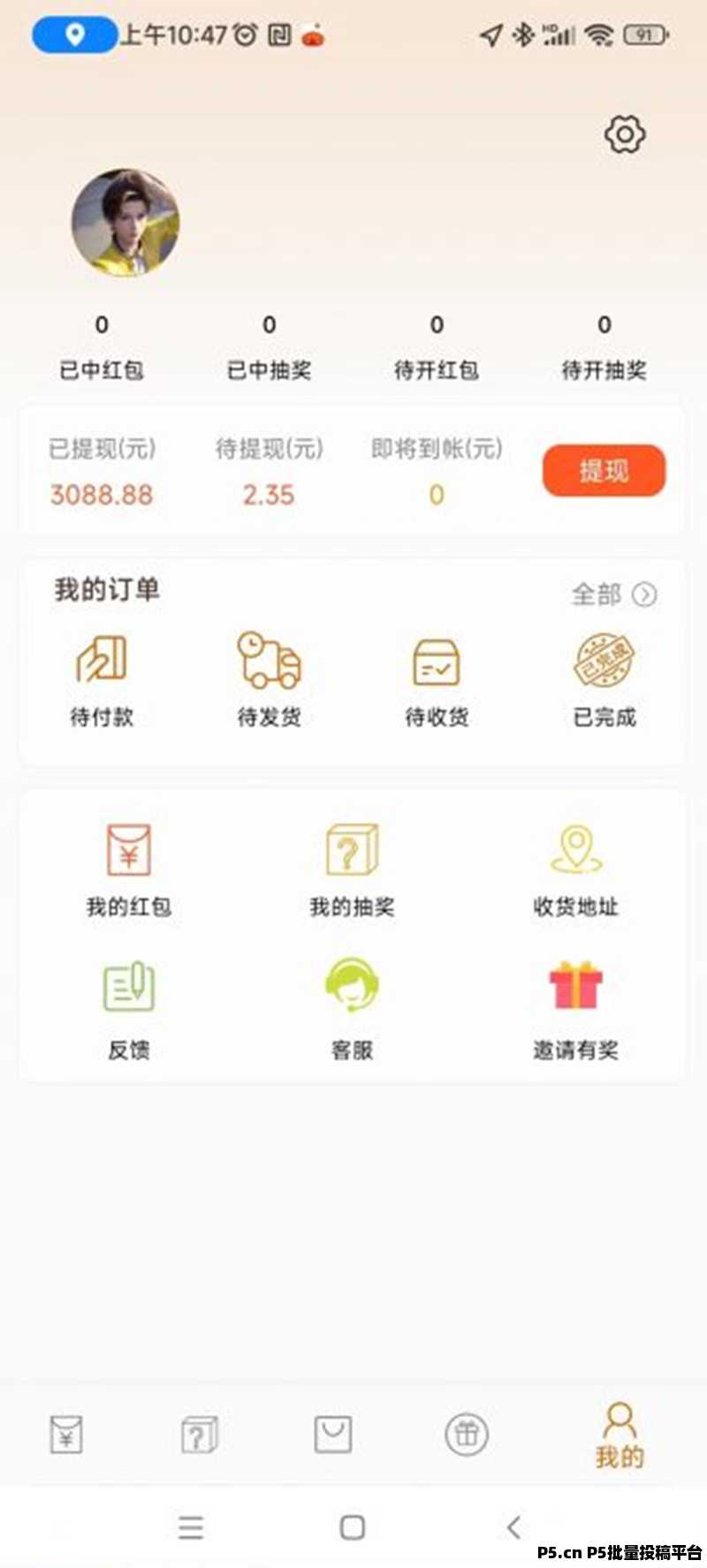View all orders via 全部
This screenshot has width=707, height=1568.
pyautogui.click(x=613, y=595)
